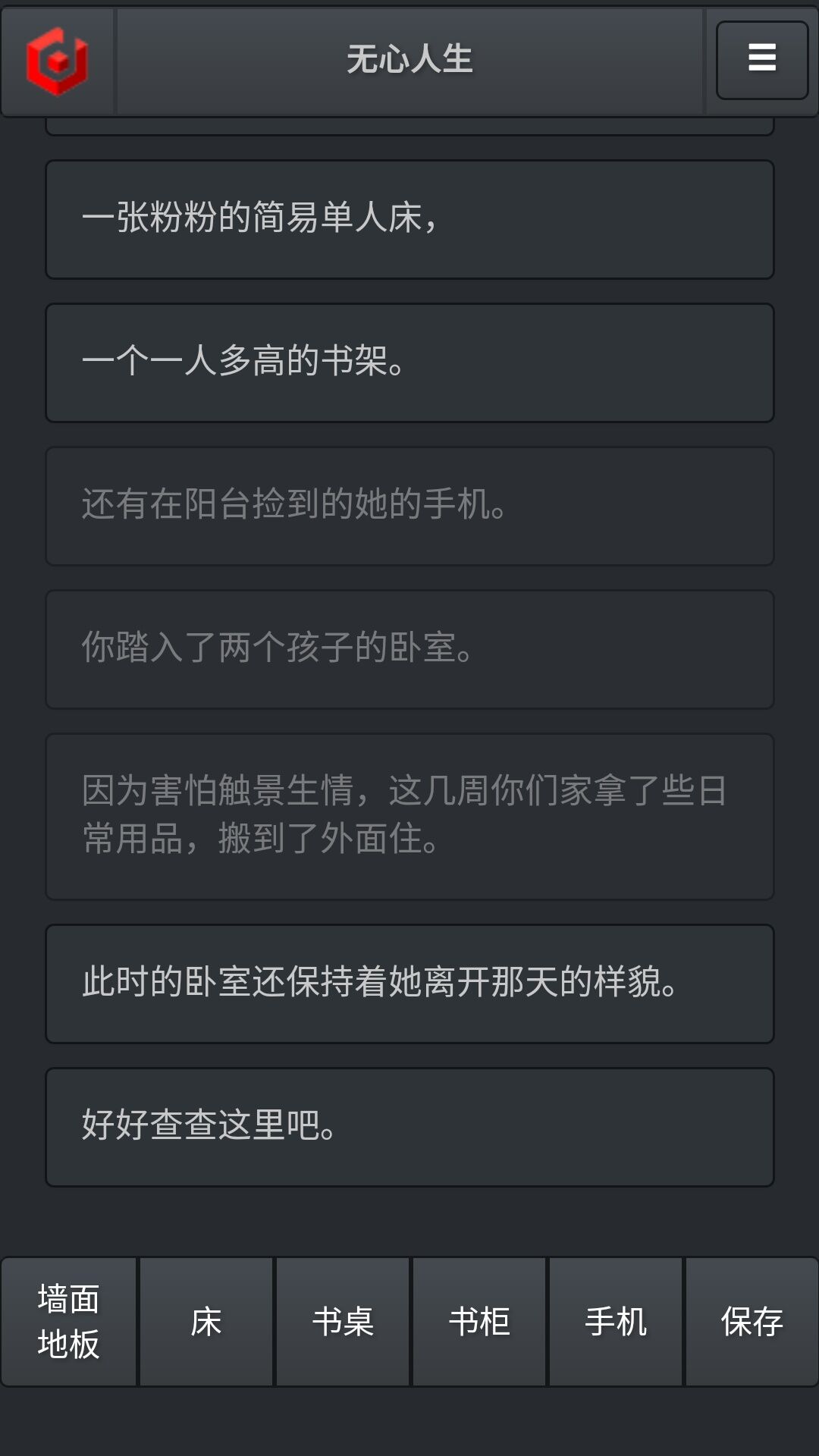Click the dimmed line mentioning the balcony phone

tap(409, 506)
